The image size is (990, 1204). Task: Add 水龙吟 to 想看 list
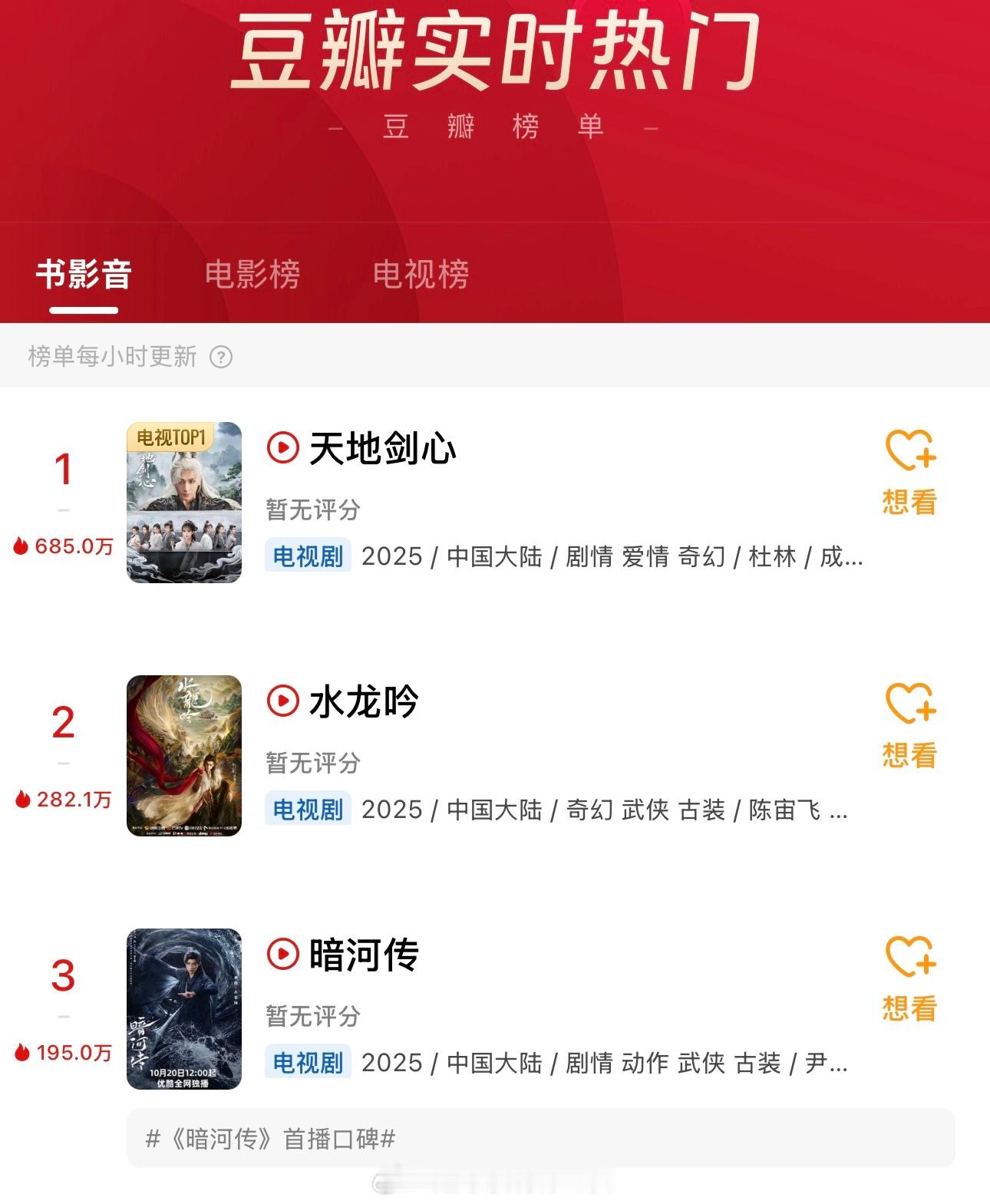coord(909,724)
